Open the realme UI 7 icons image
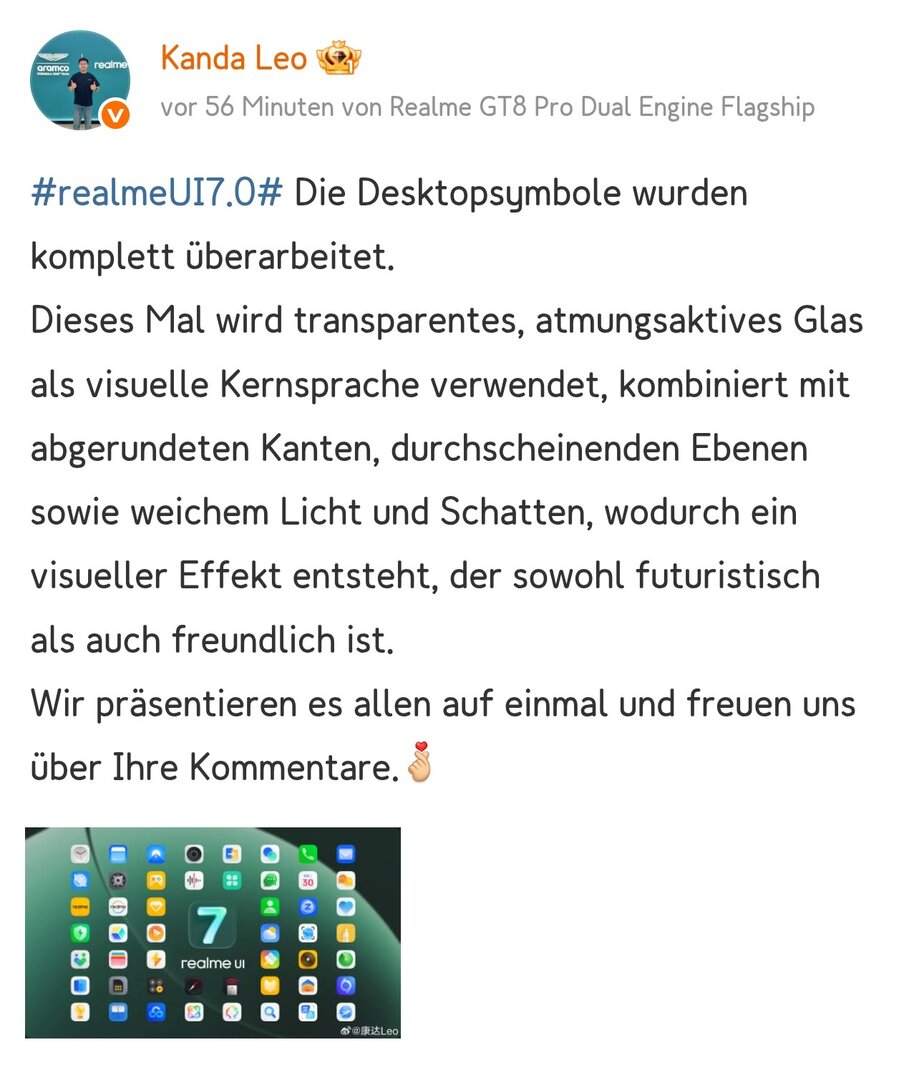Image resolution: width=904 pixels, height=1080 pixels. pos(213,932)
